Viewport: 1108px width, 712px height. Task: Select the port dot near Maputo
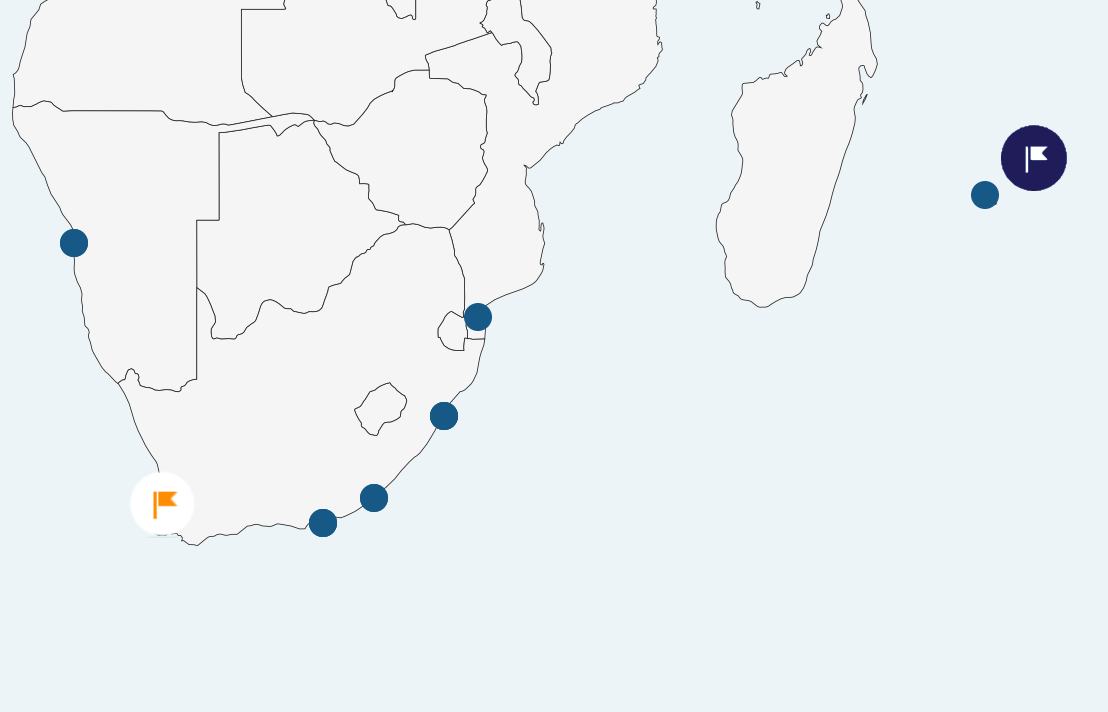pos(478,317)
